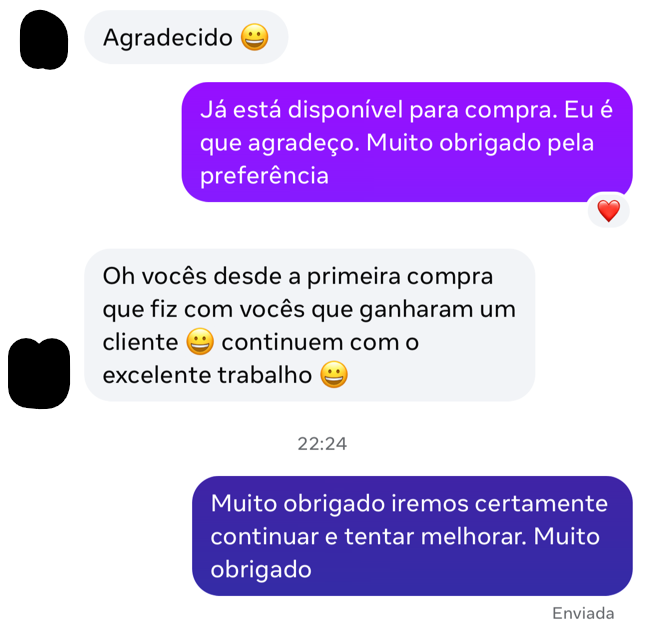Open the heart reaction under the purple message
645x639 pixels.
(x=608, y=211)
